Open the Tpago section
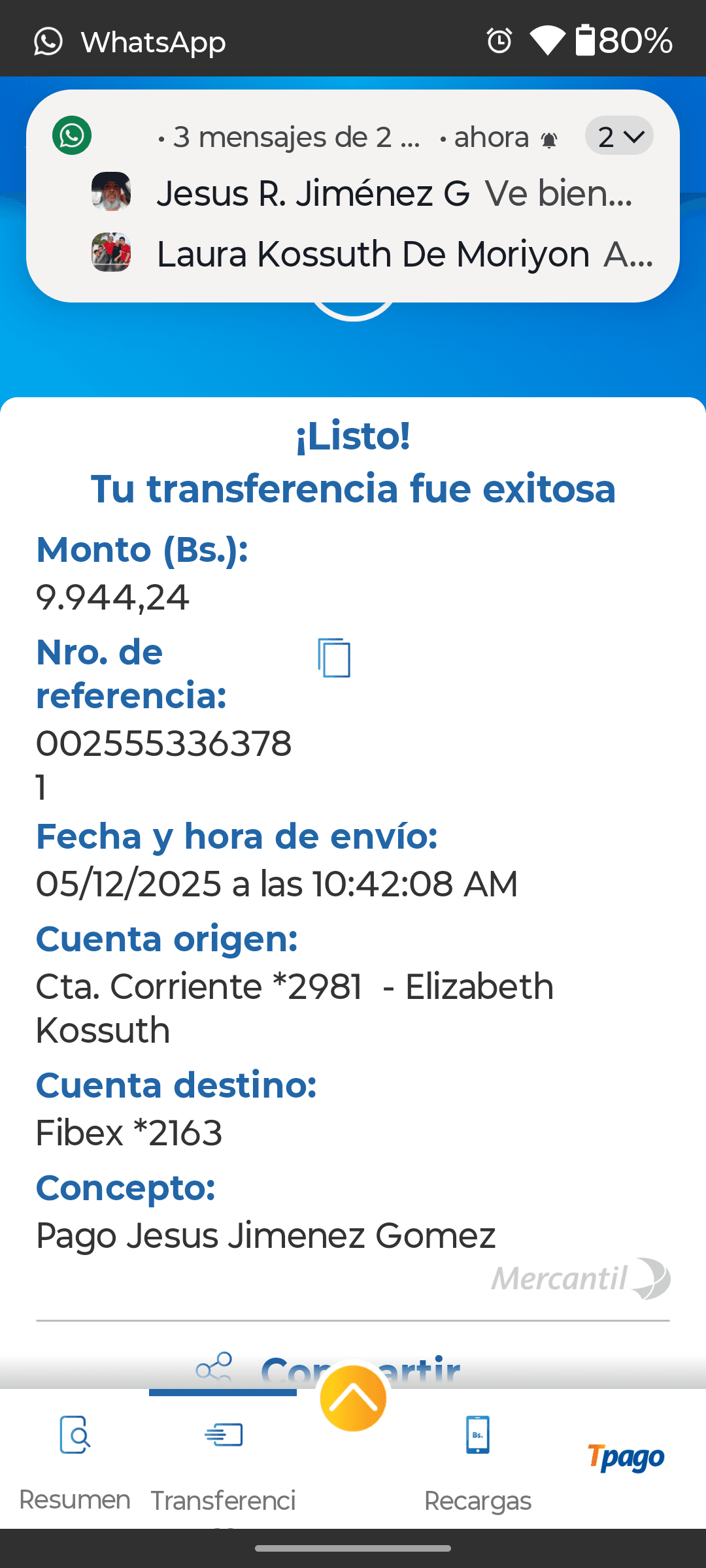This screenshot has width=706, height=1568. [626, 1458]
